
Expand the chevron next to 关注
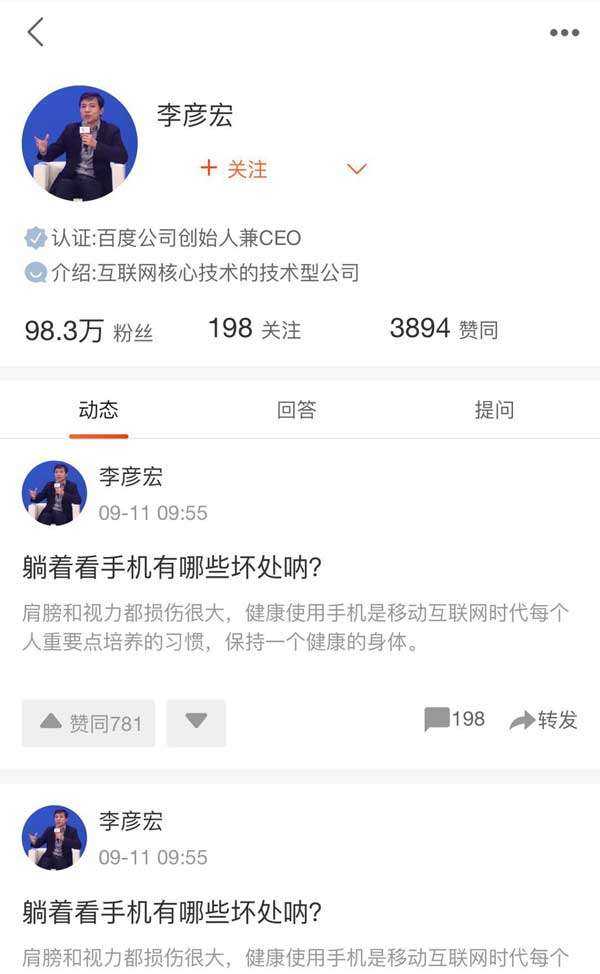click(356, 169)
